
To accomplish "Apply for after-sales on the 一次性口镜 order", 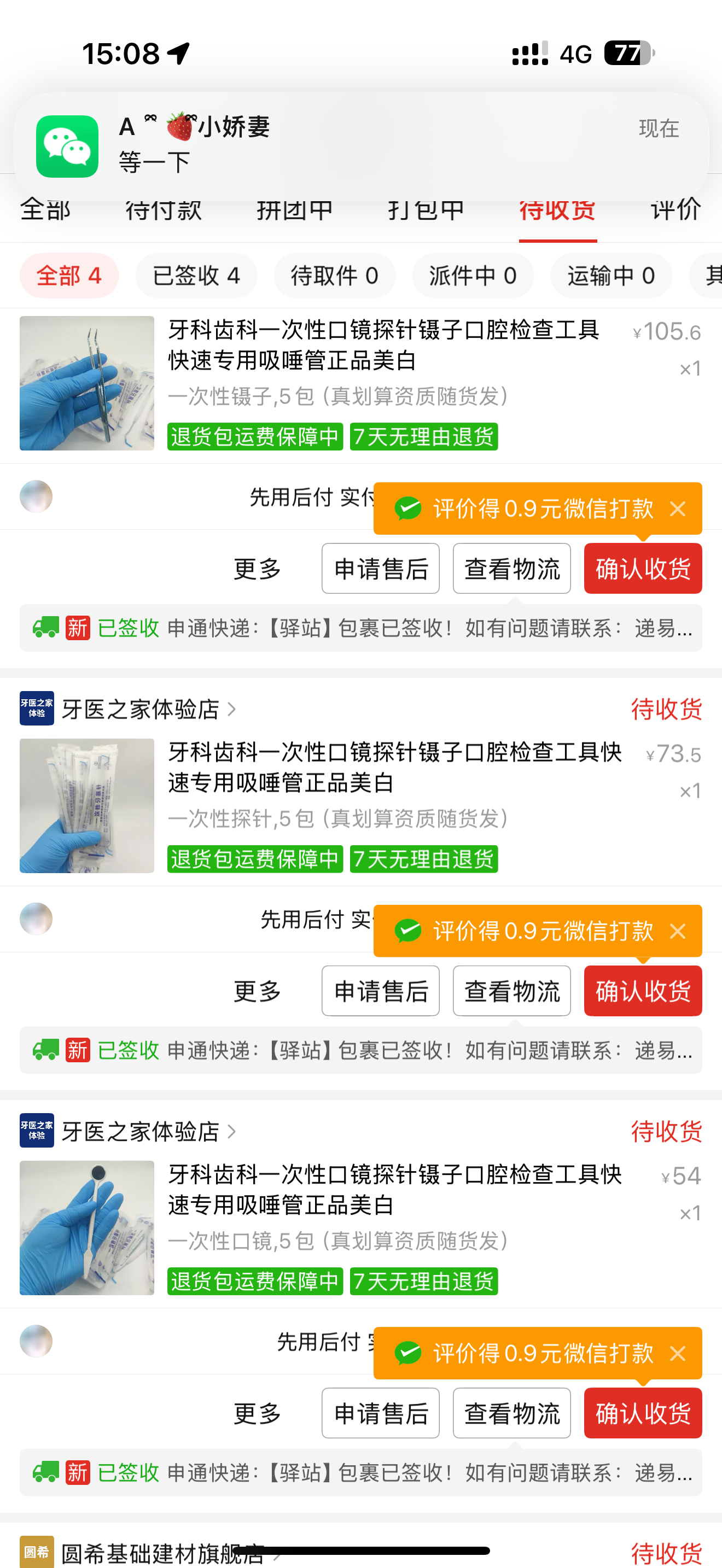I will [381, 1413].
